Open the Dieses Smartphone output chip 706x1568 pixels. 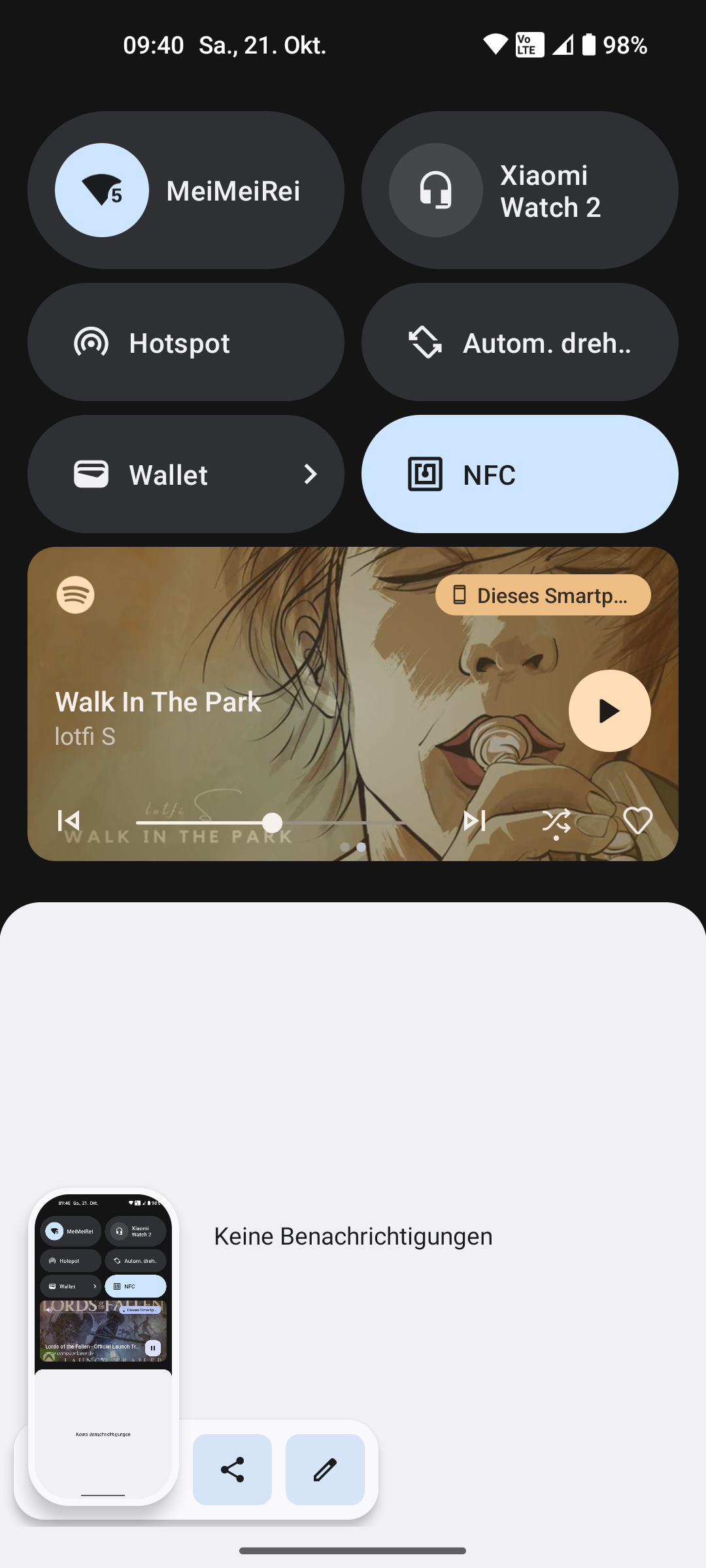[543, 595]
